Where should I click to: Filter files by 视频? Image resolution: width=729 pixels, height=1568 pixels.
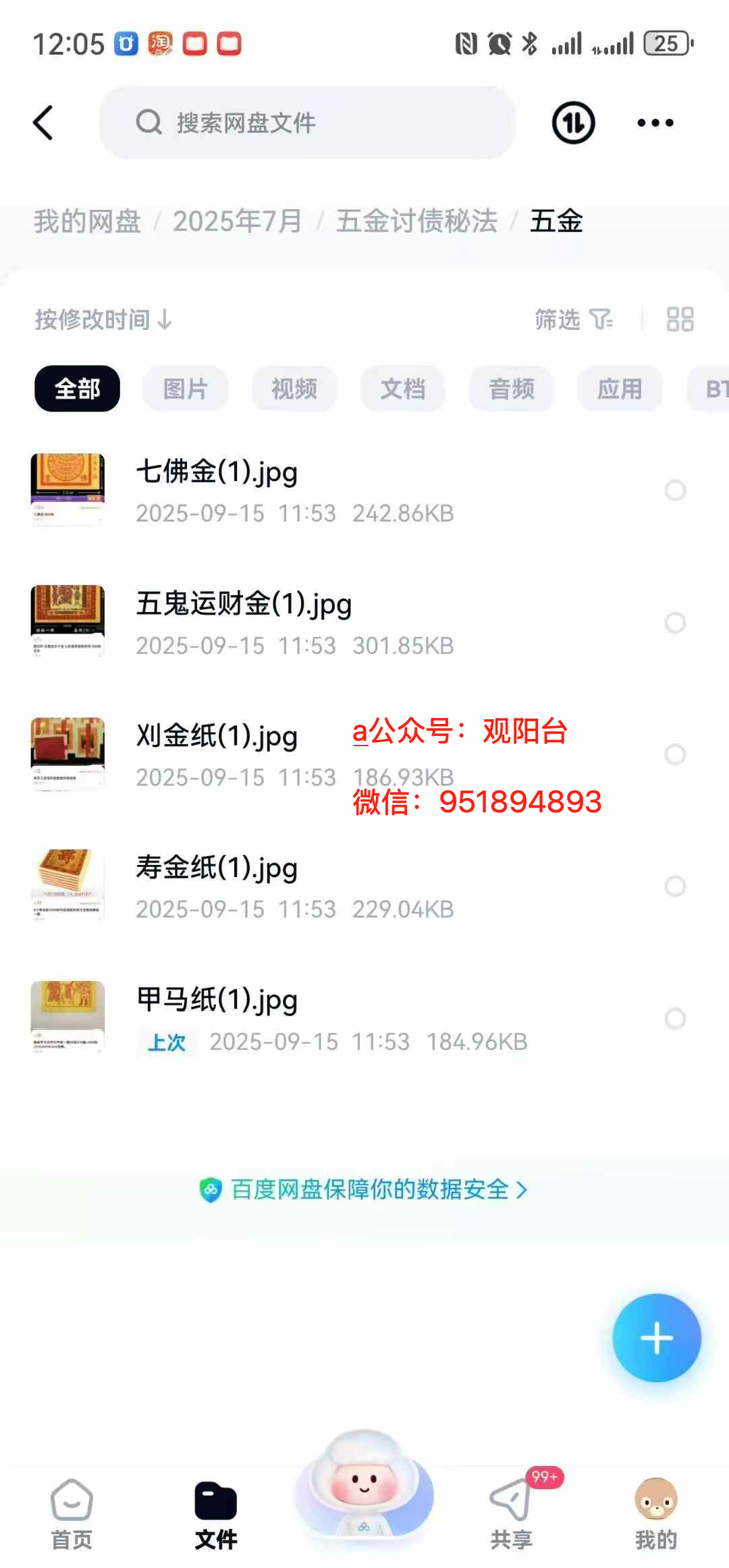click(x=294, y=389)
